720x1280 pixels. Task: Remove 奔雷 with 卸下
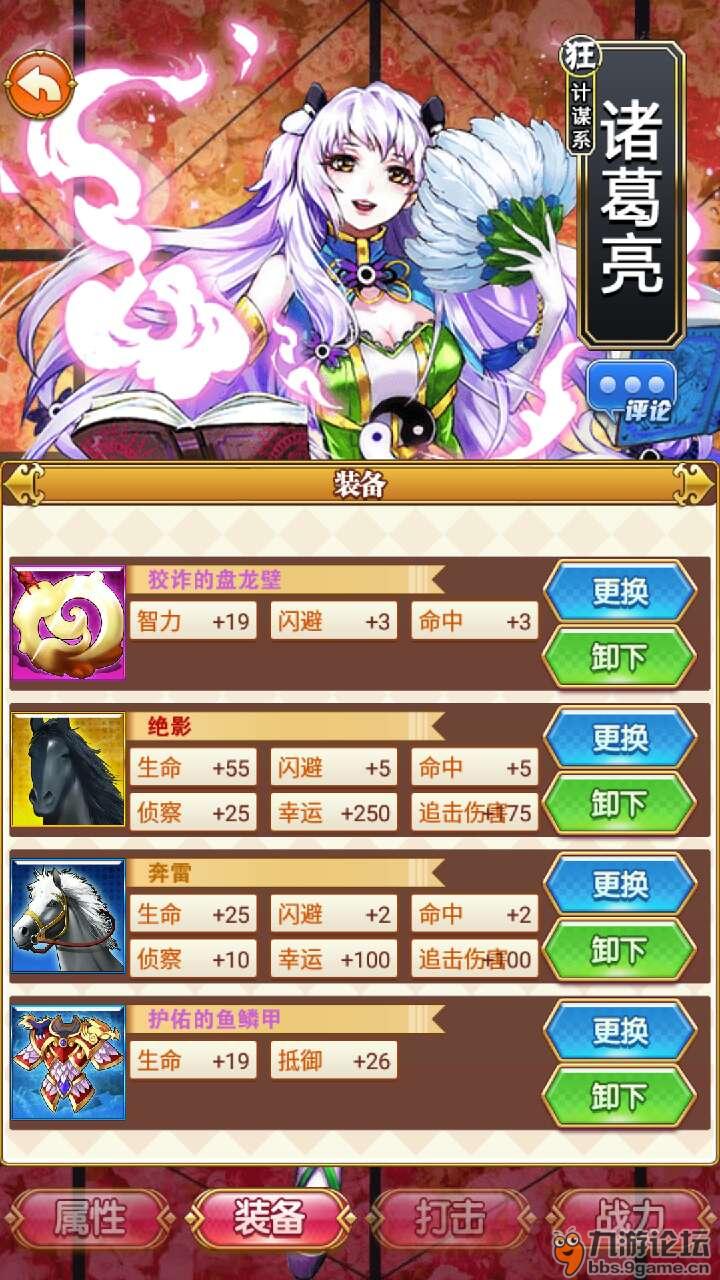(x=619, y=949)
